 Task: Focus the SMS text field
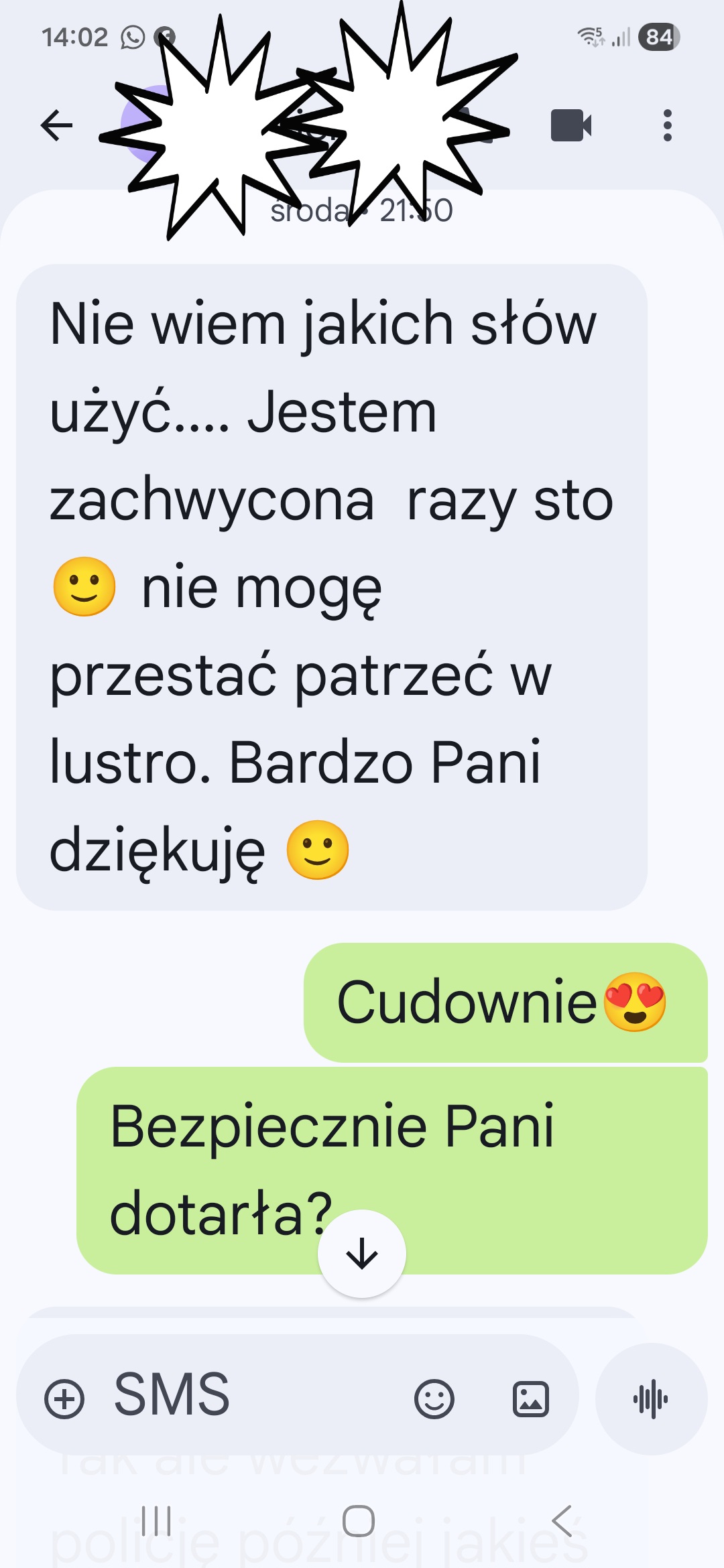pyautogui.click(x=255, y=1396)
